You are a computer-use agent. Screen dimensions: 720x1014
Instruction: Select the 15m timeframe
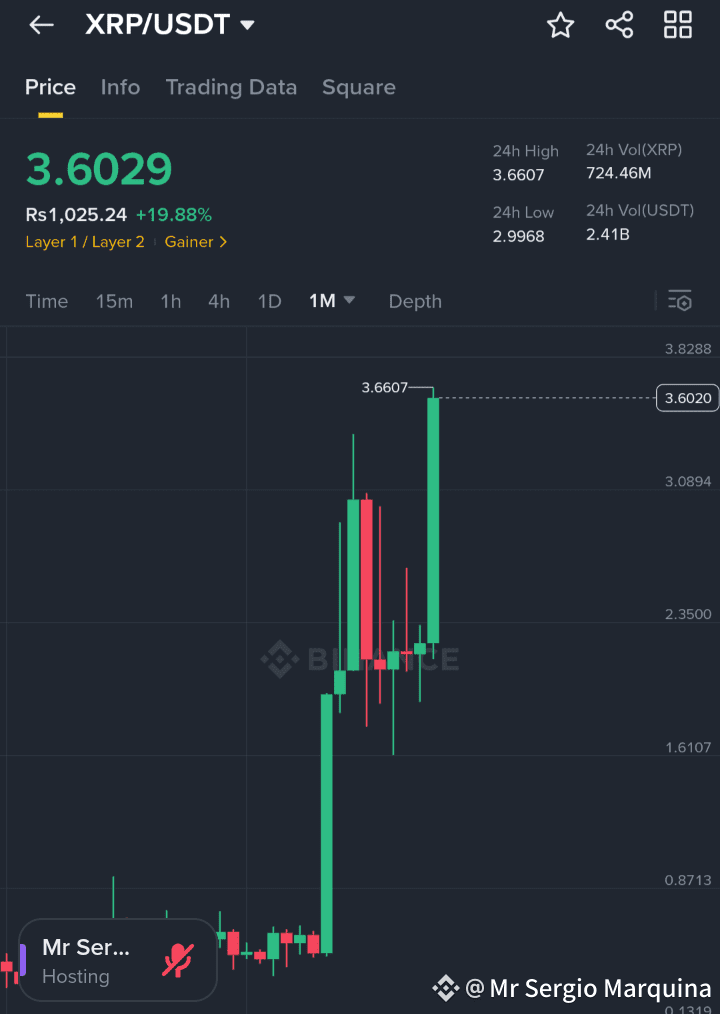(x=114, y=301)
